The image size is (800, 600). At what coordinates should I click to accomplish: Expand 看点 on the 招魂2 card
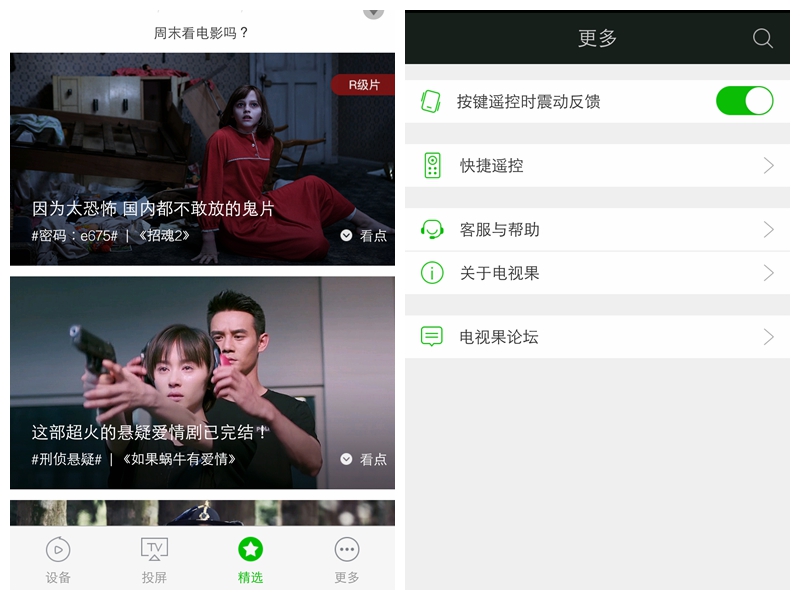coord(363,236)
